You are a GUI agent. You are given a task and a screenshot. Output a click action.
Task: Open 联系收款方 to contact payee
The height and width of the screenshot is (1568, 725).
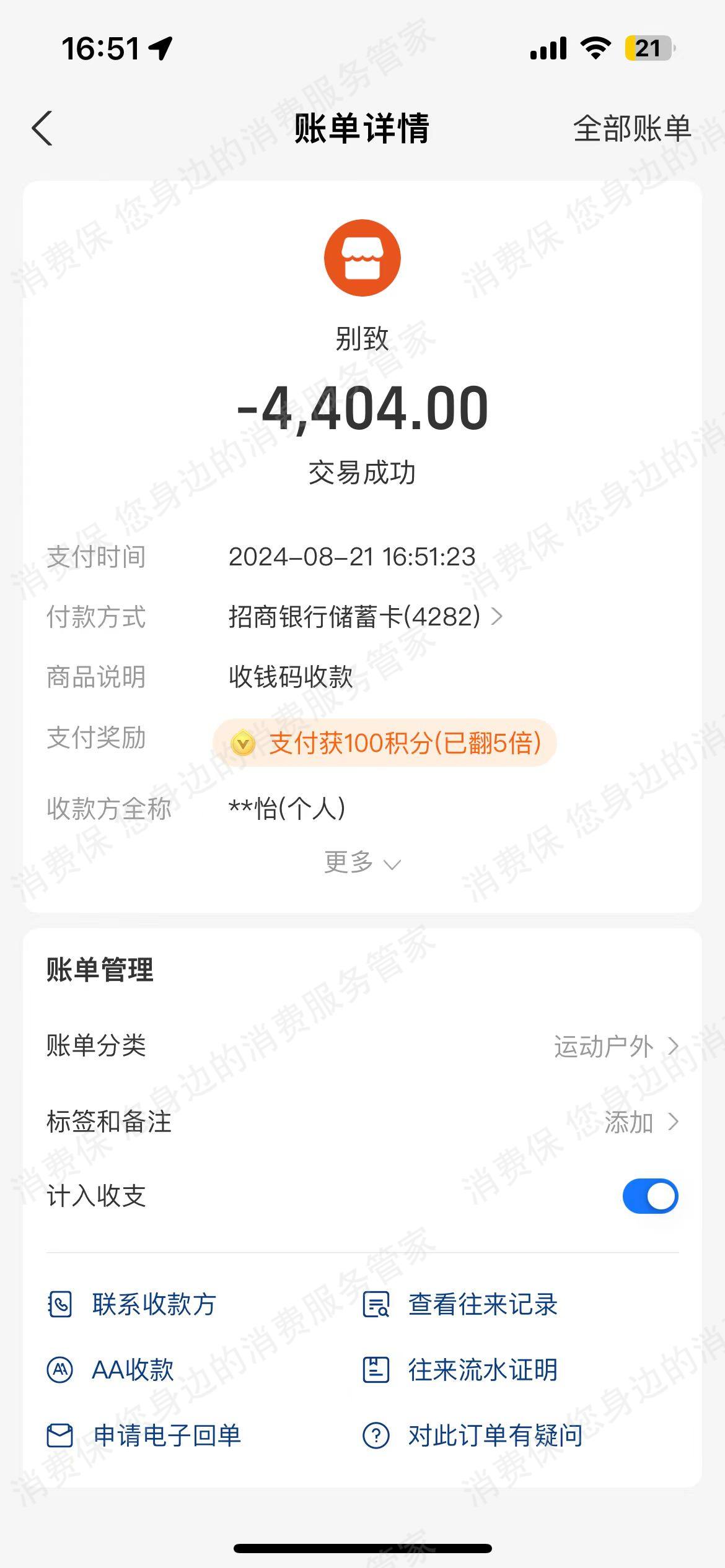(x=133, y=1304)
